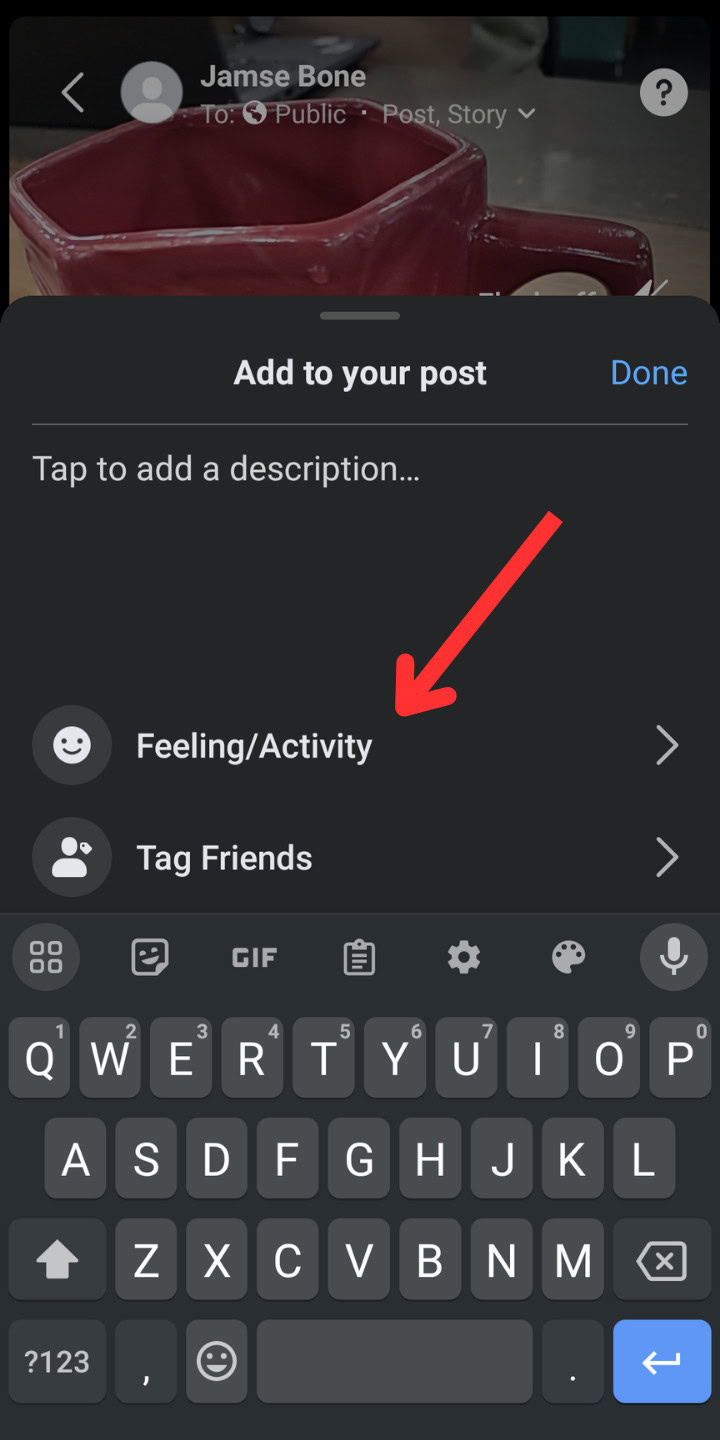Open the keyboard's GIF picker
The image size is (720, 1440).
[254, 958]
